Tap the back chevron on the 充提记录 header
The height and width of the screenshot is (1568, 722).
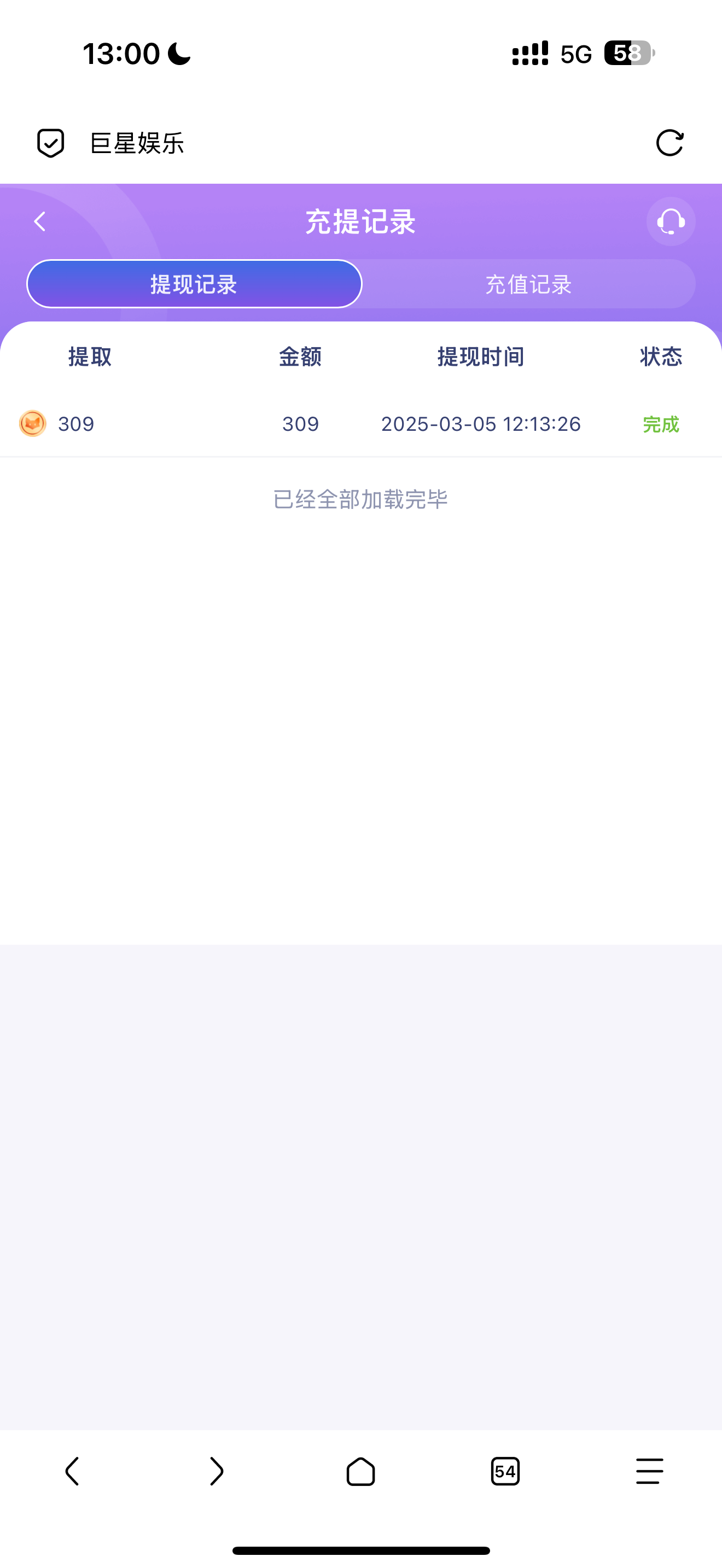coord(39,221)
